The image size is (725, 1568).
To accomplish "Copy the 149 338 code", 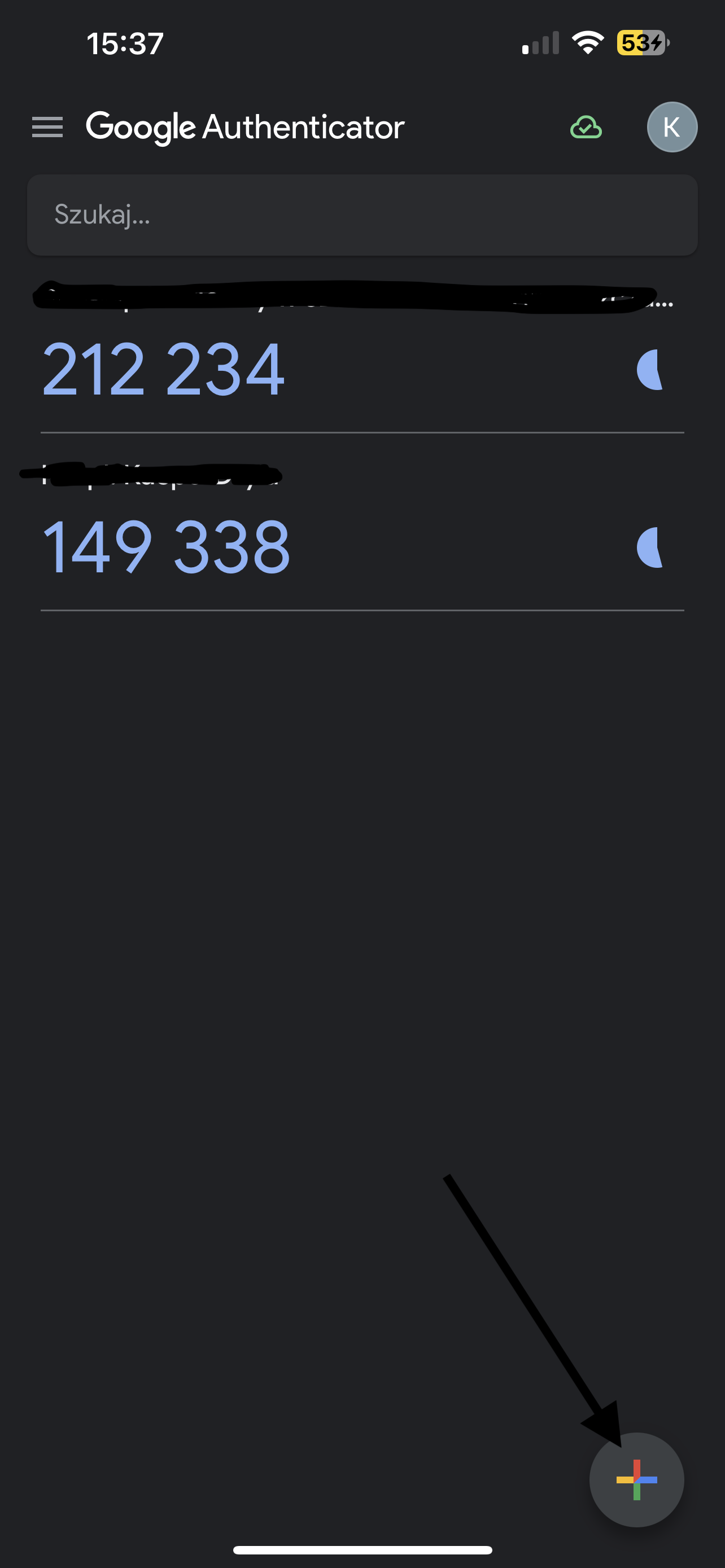I will coord(166,546).
